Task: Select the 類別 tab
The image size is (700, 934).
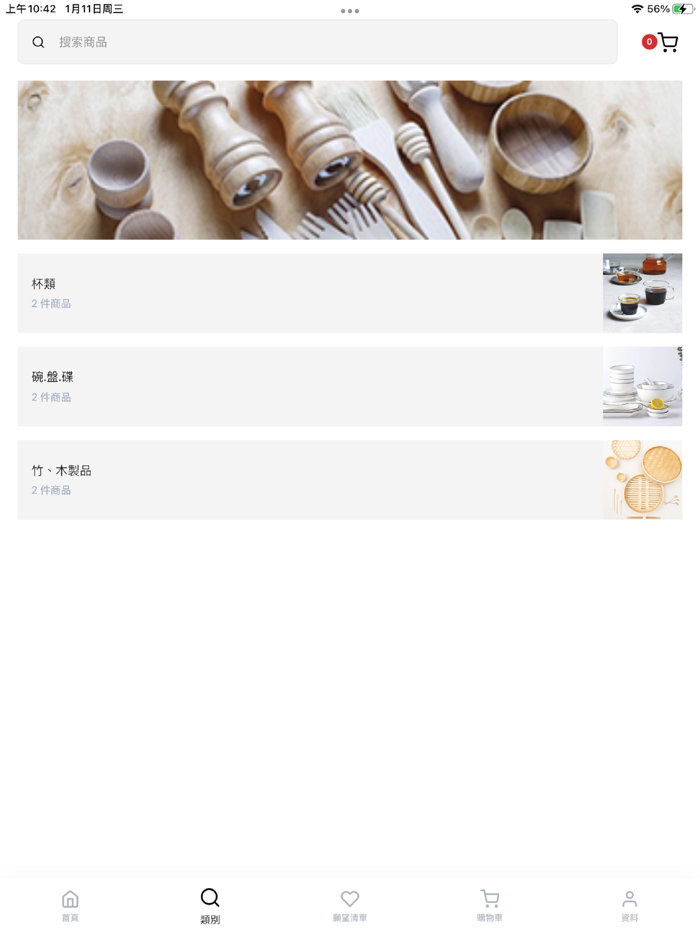Action: click(210, 905)
